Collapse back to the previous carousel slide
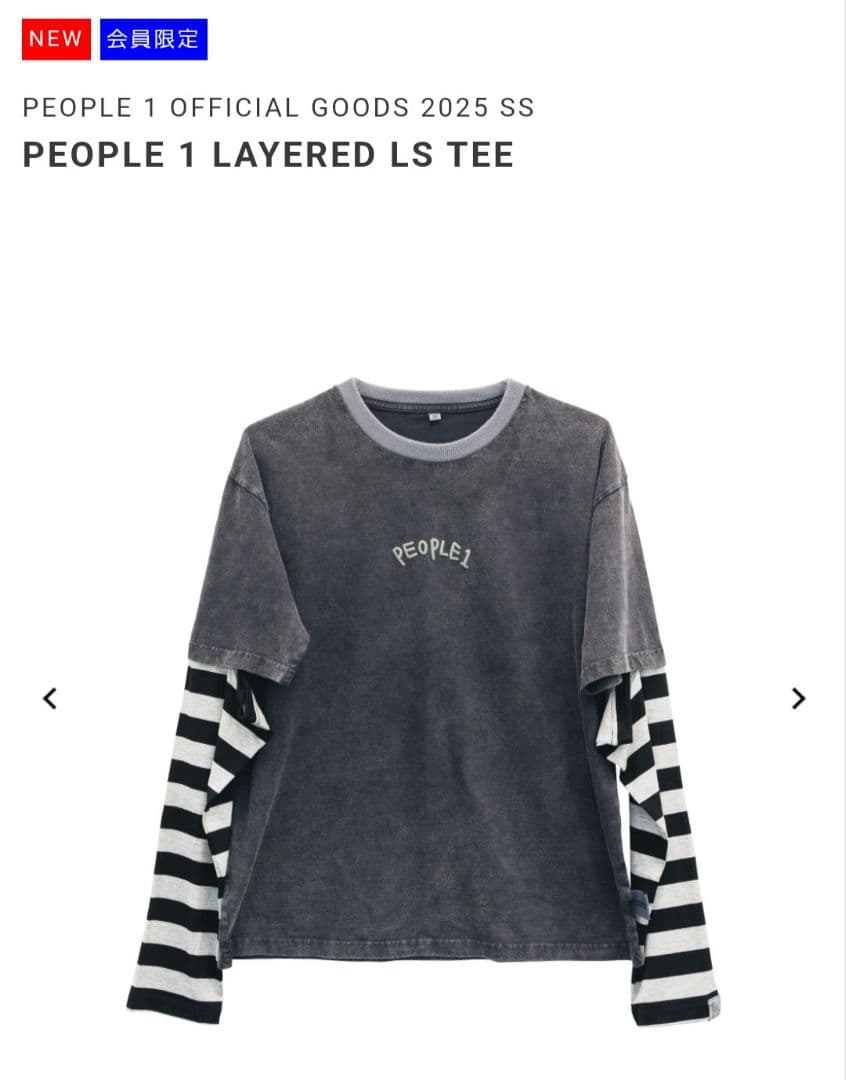The height and width of the screenshot is (1080, 846). point(49,698)
